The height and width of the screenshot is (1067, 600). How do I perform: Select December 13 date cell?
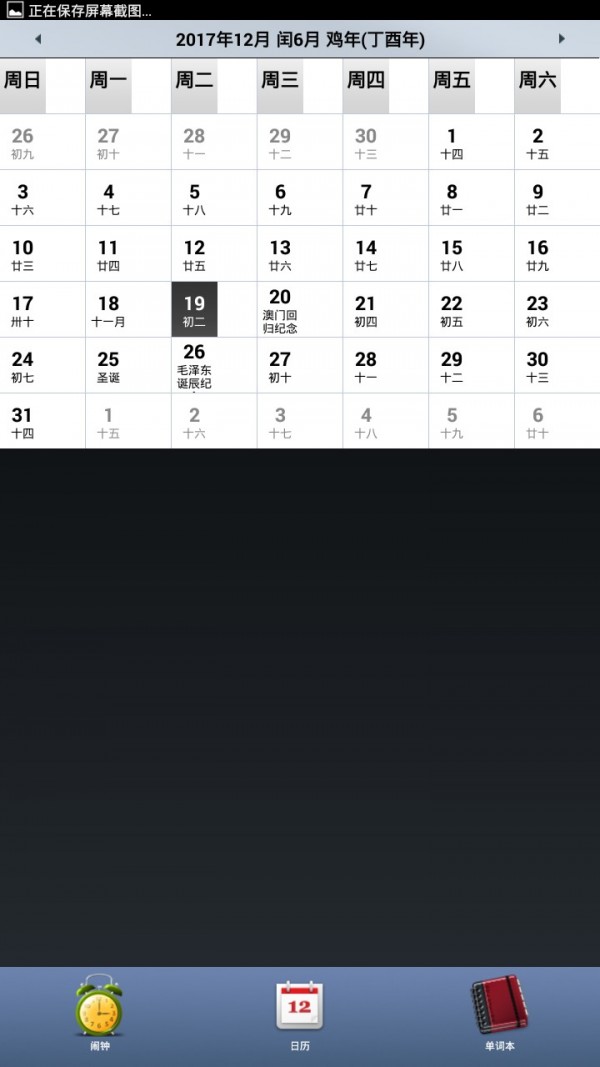[280, 254]
